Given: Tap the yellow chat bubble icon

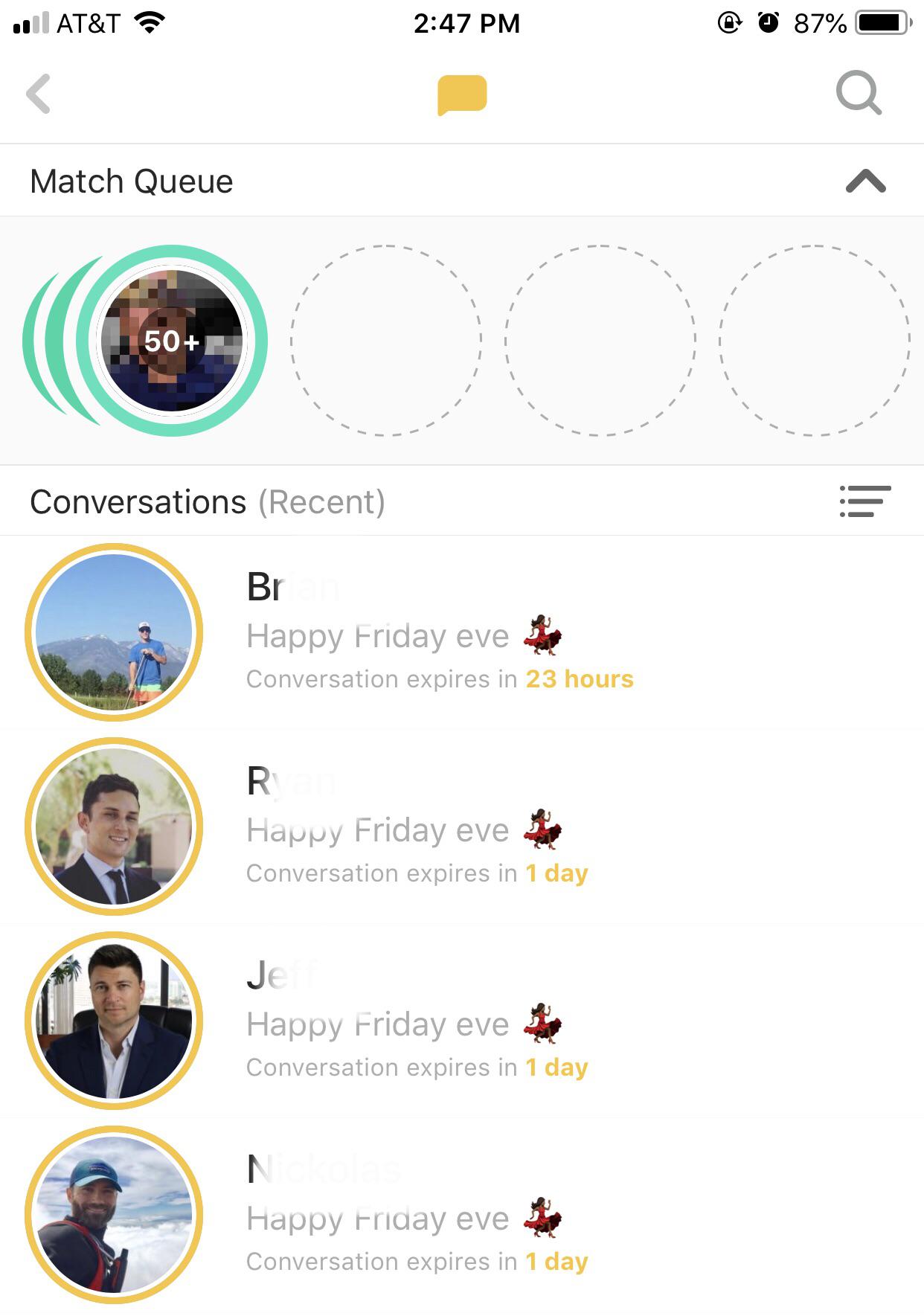Looking at the screenshot, I should click(462, 94).
